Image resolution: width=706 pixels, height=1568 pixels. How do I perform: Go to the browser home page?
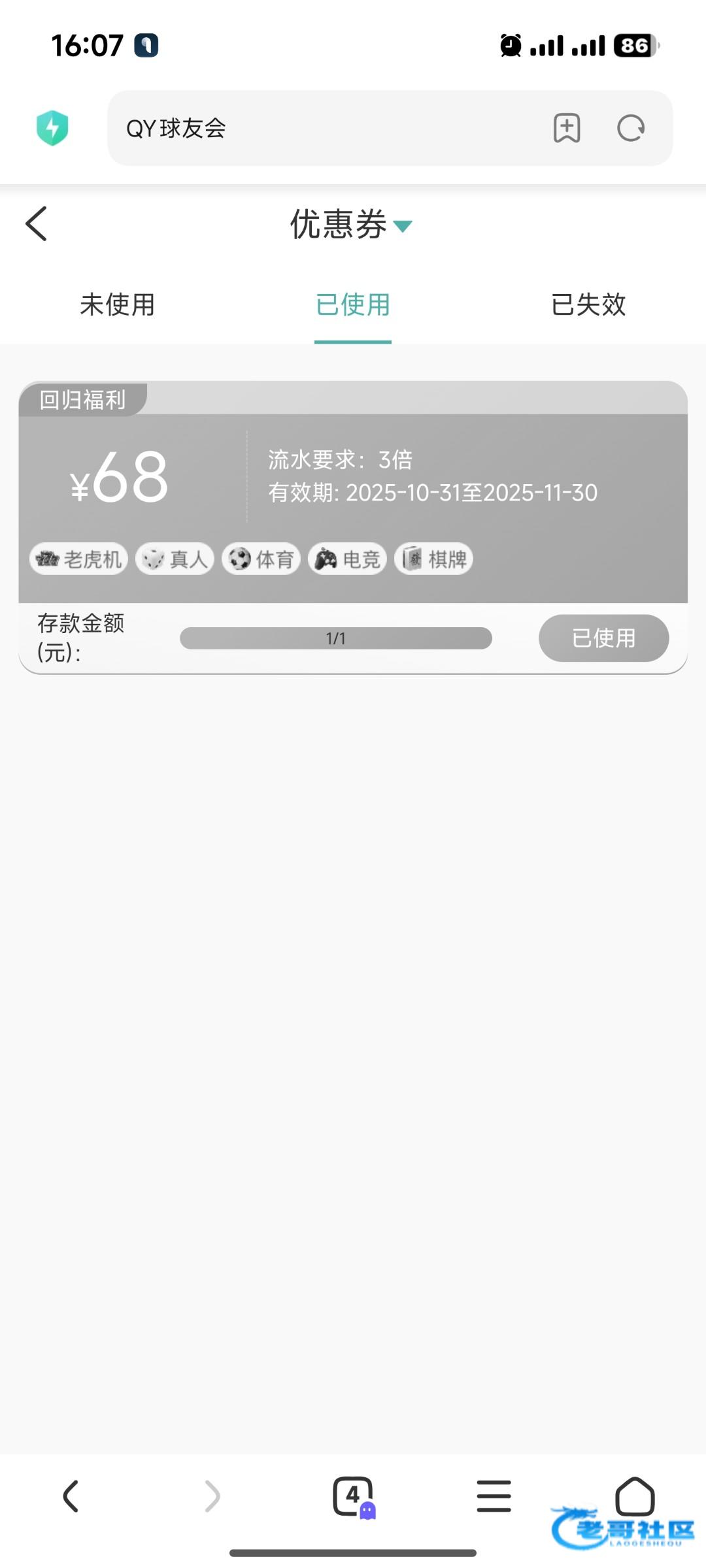pos(635,1495)
